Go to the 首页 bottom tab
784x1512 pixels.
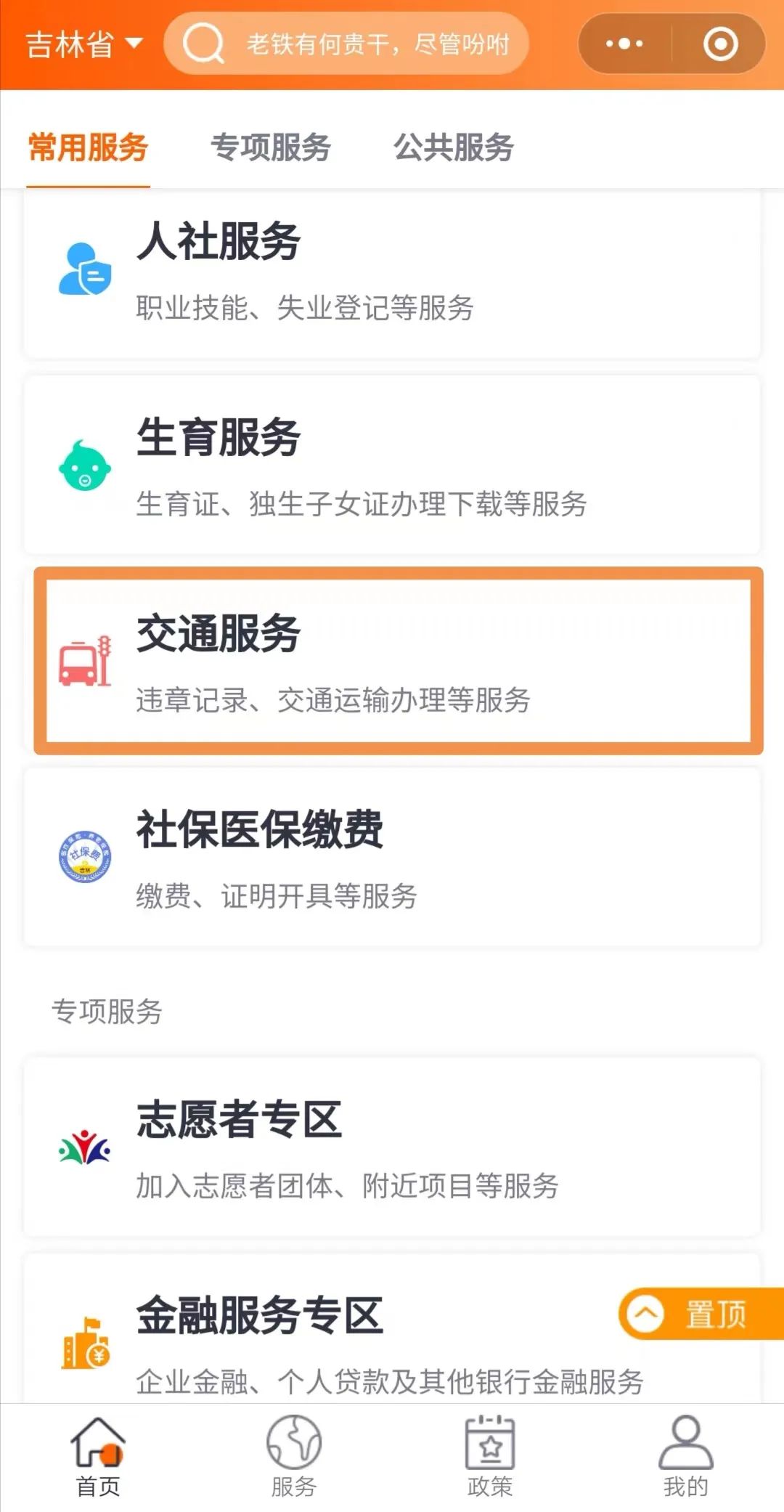tap(98, 1457)
